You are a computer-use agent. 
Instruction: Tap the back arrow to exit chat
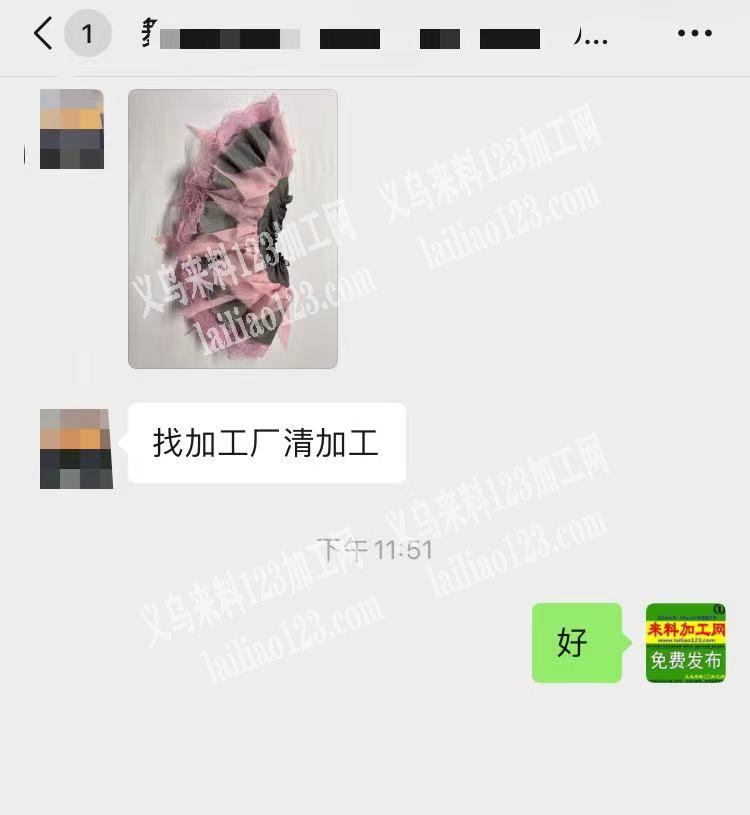(40, 33)
